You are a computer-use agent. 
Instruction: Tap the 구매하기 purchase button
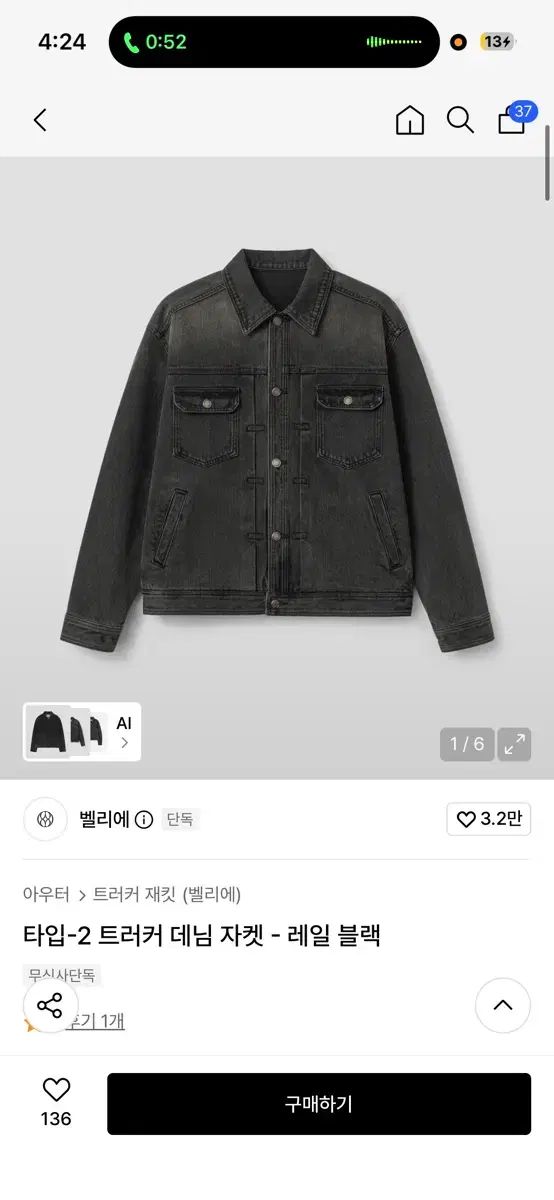coord(319,1104)
